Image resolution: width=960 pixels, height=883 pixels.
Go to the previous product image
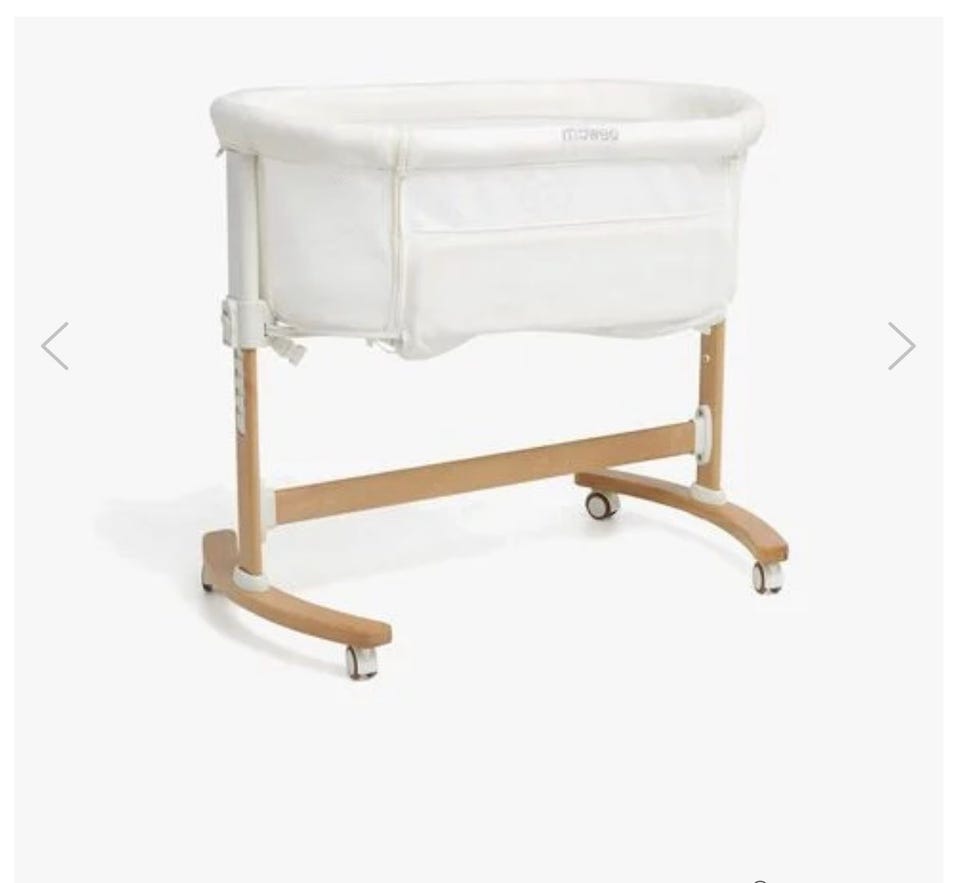(x=55, y=346)
